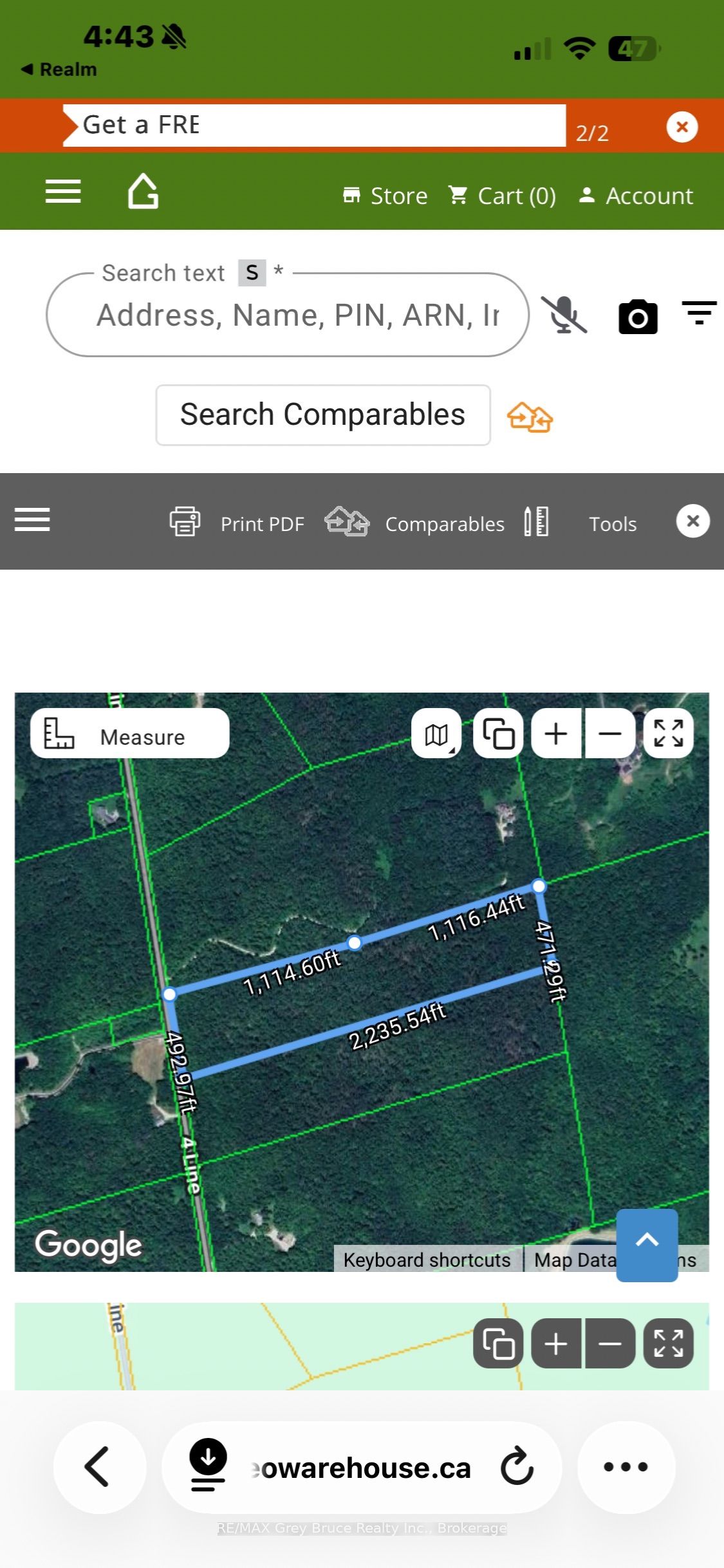Zoom in on the satellite map
This screenshot has height=1568, width=724.
click(x=557, y=734)
